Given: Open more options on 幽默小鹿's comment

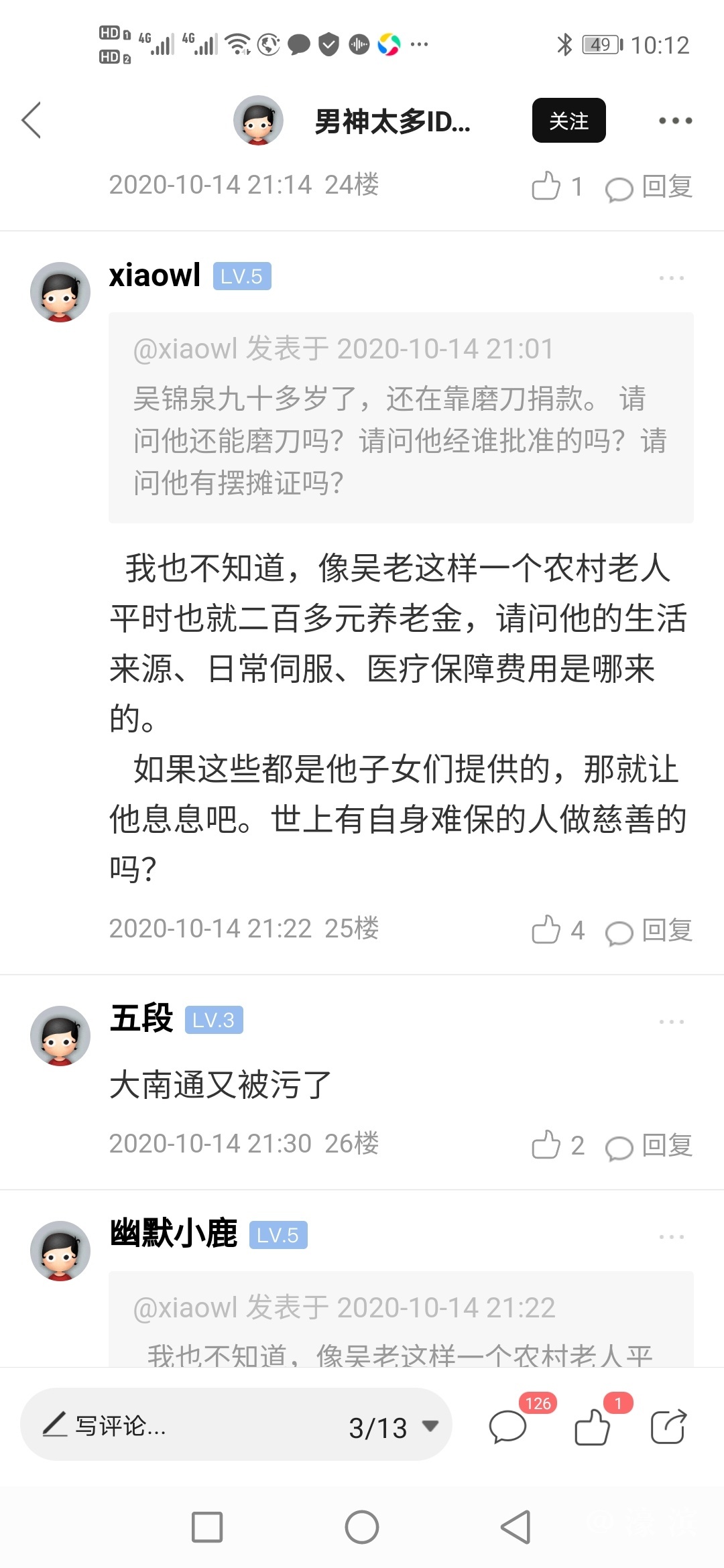Looking at the screenshot, I should 671,1236.
